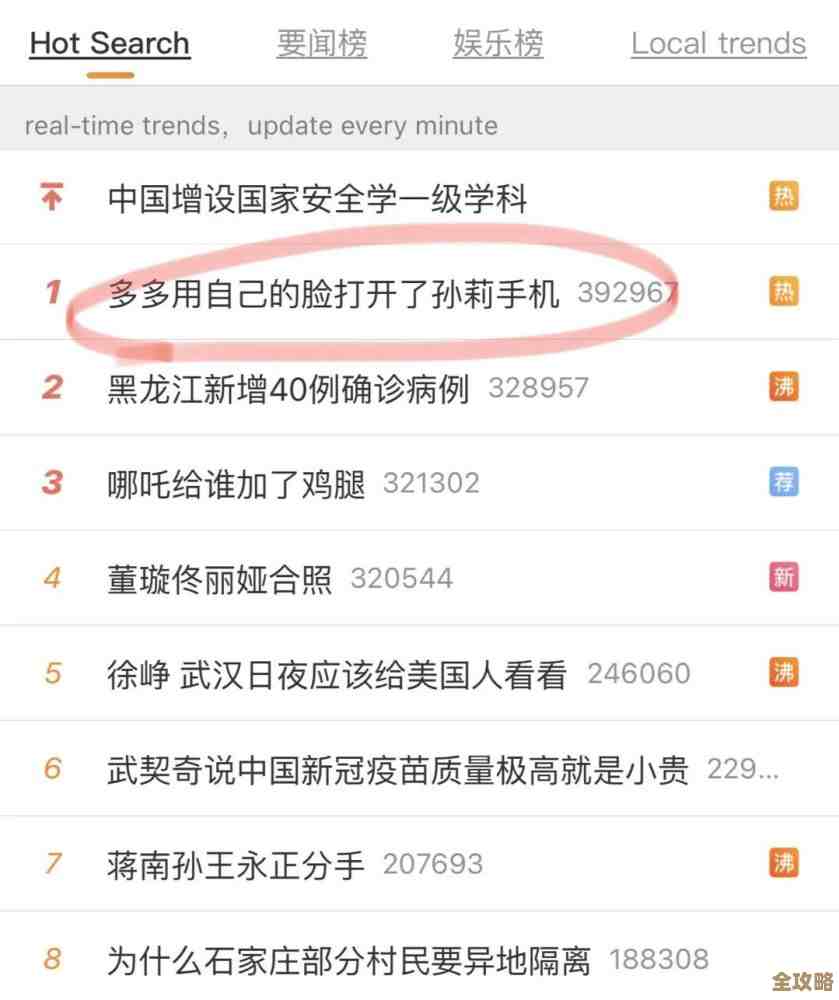
Task: Switch to the Hot Search tab
Action: 110,42
